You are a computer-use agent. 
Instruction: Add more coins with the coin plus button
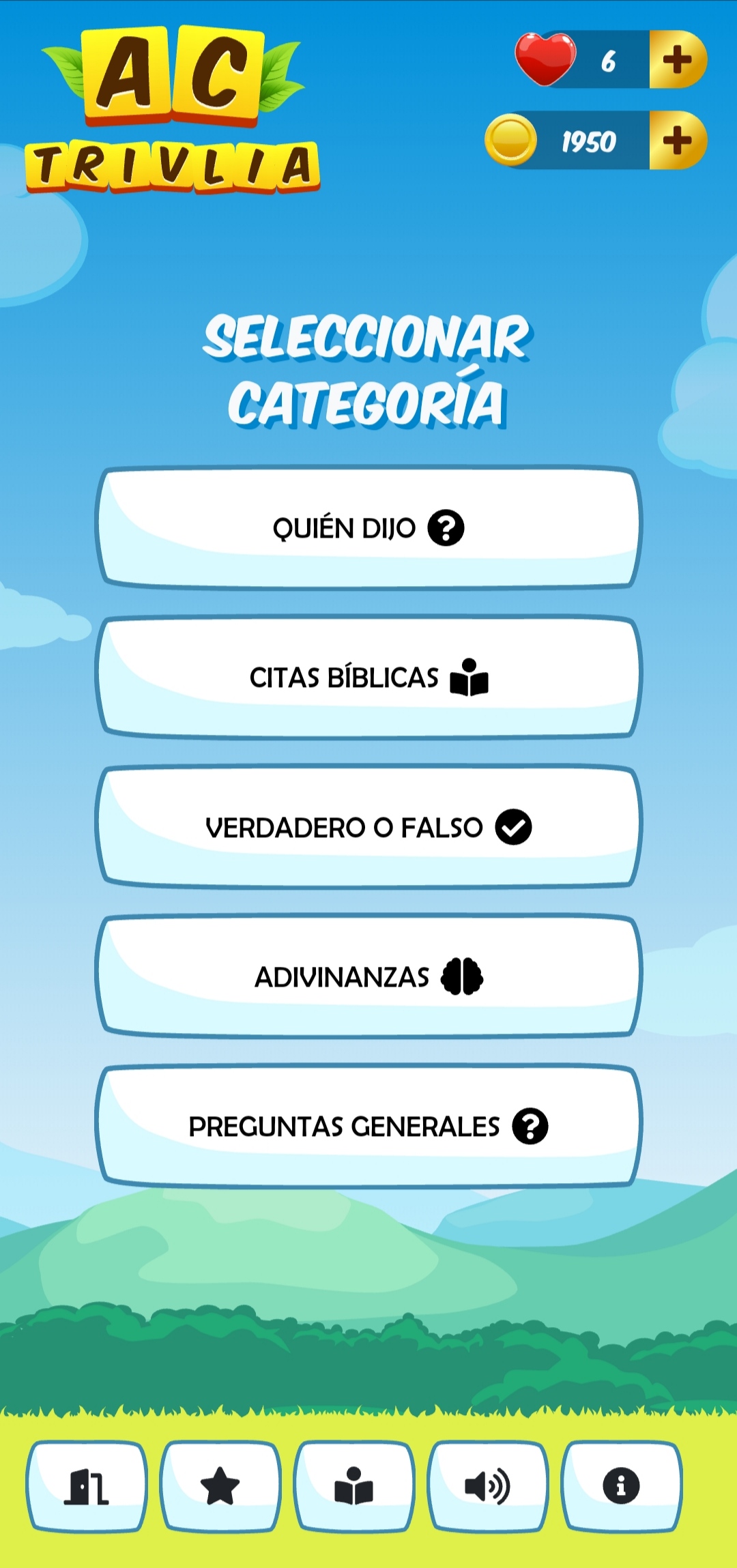(678, 141)
